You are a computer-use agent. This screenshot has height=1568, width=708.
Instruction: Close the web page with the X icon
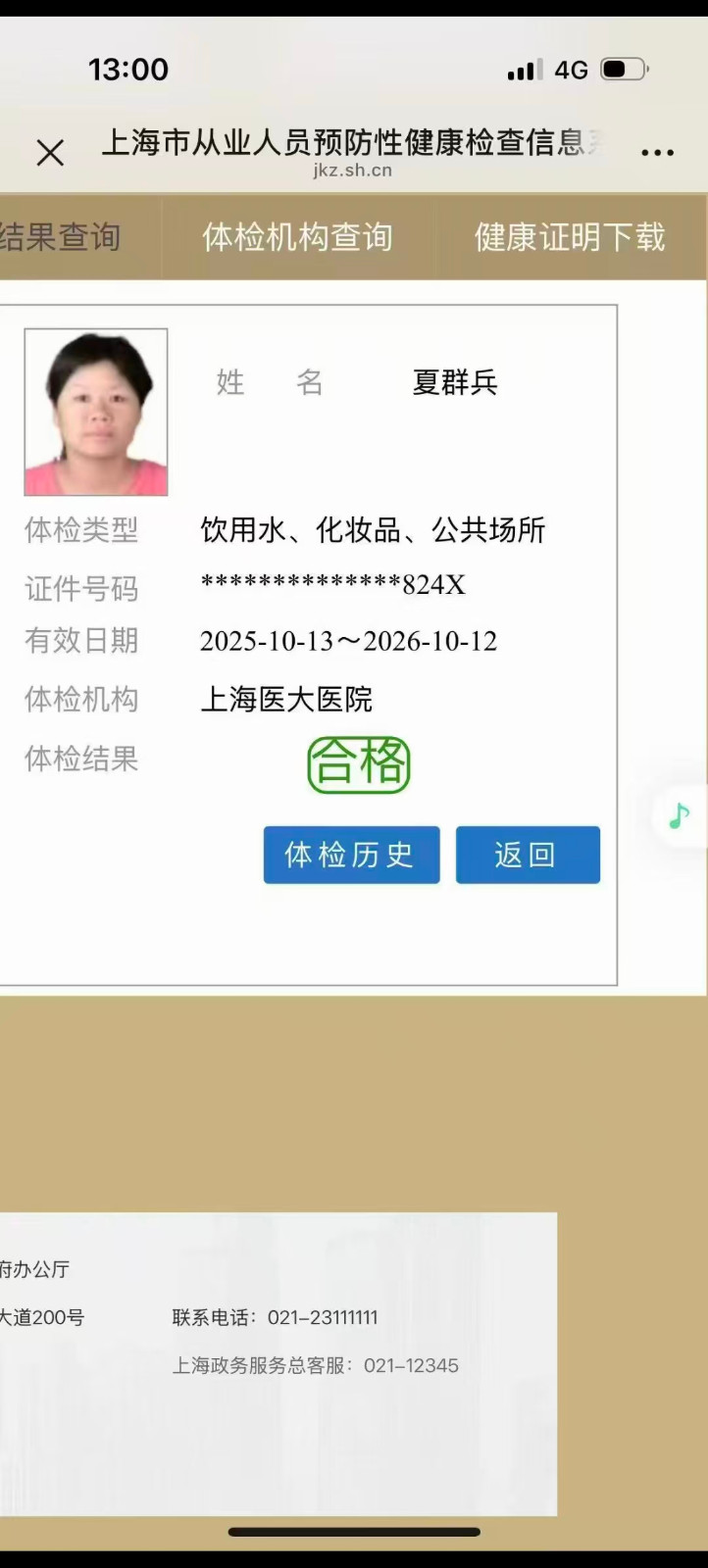tap(50, 153)
